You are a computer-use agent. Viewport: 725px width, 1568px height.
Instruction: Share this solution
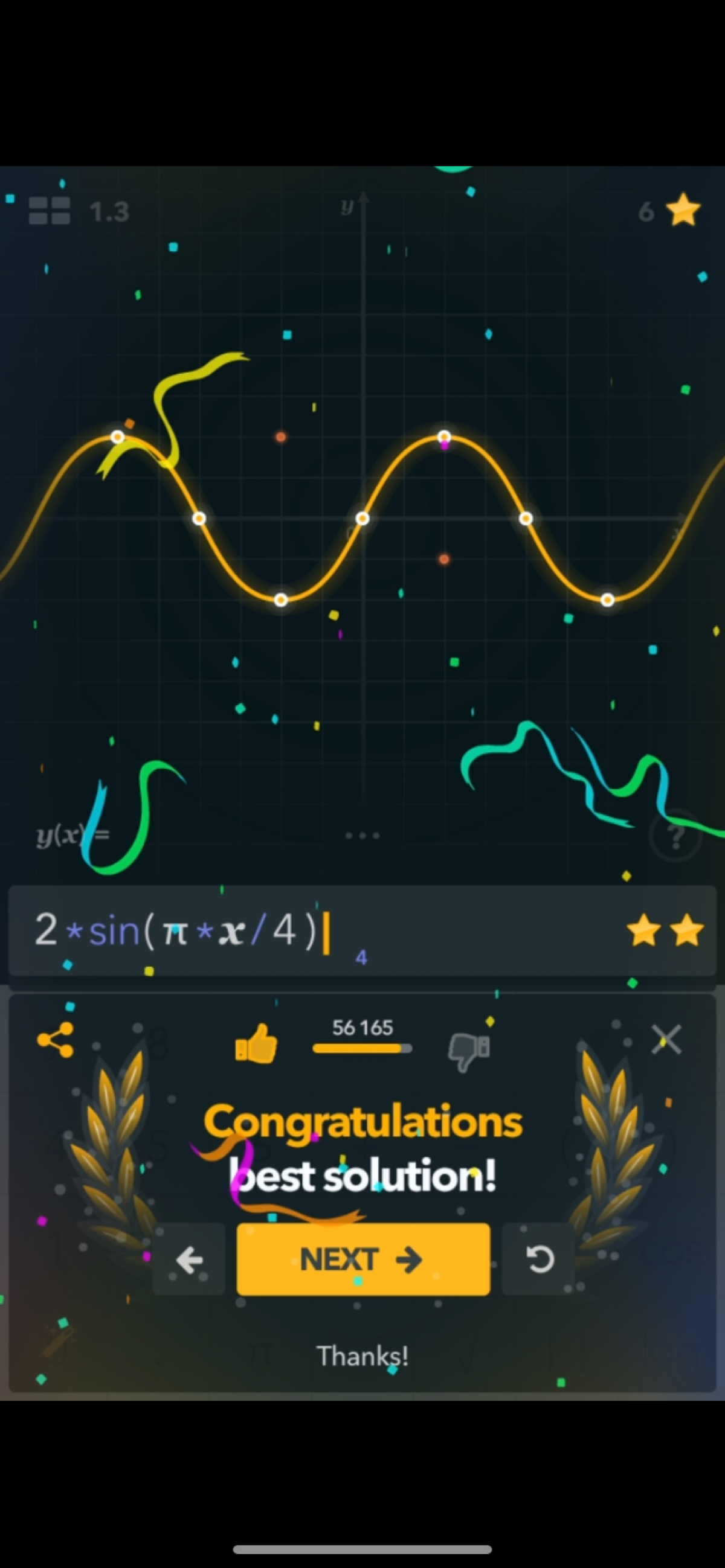coord(56,1040)
